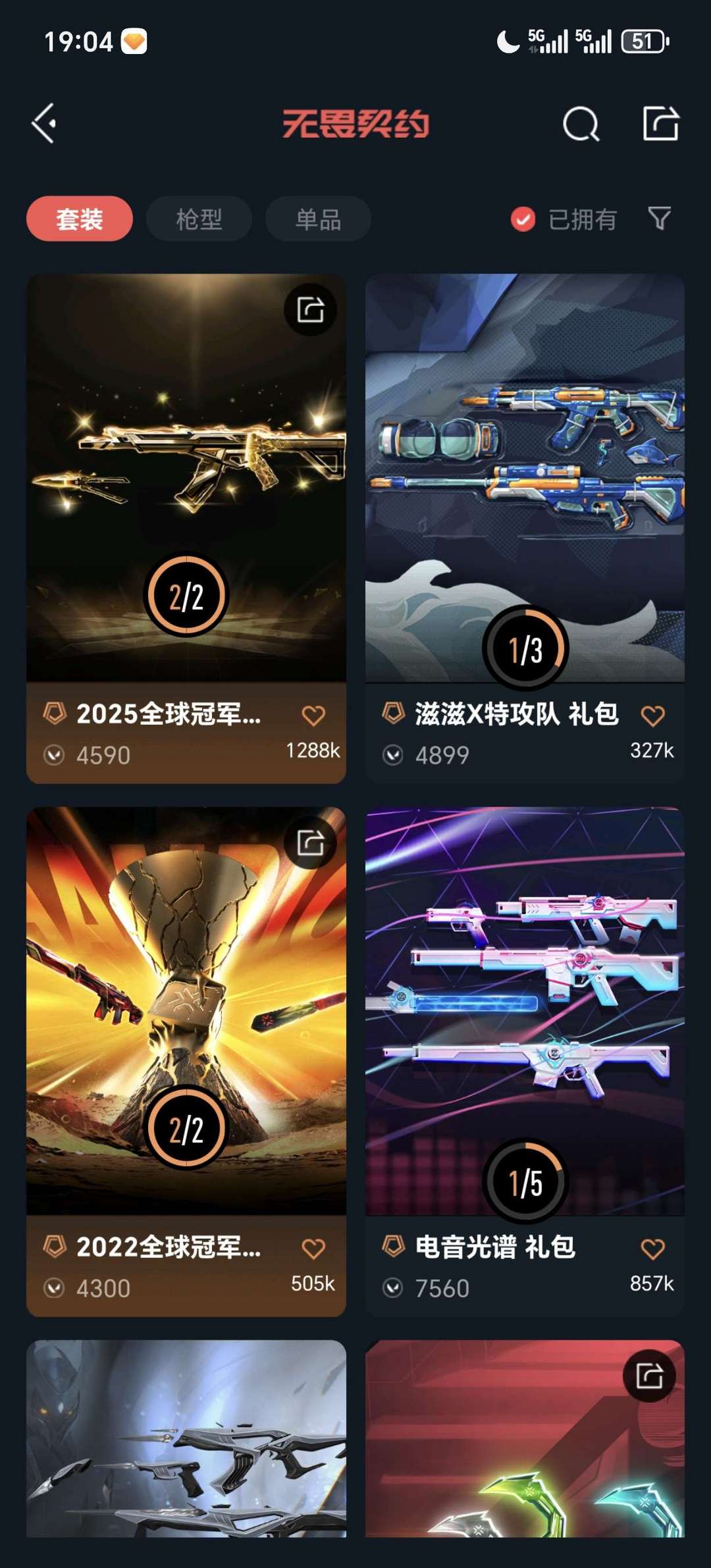This screenshot has height=1568, width=711.
Task: Switch to the 枪型 tab
Action: click(x=199, y=219)
